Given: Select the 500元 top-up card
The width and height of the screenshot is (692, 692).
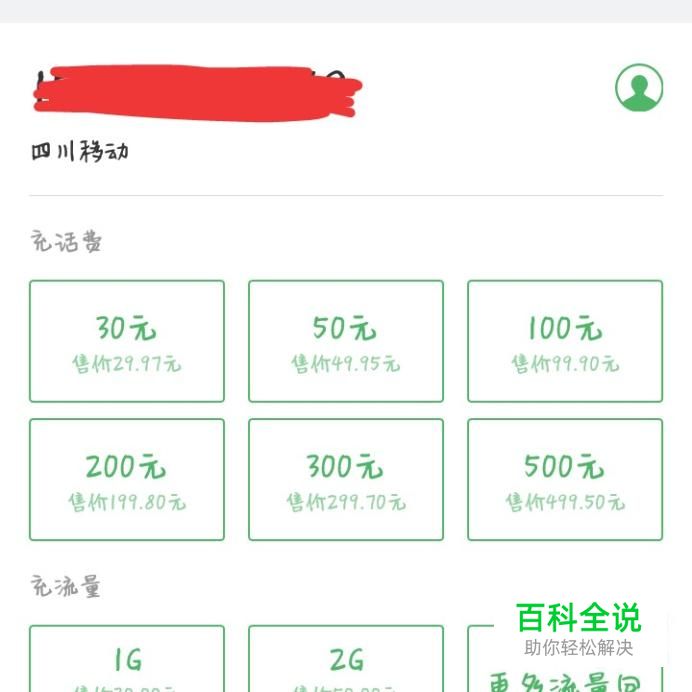Looking at the screenshot, I should pyautogui.click(x=565, y=479).
